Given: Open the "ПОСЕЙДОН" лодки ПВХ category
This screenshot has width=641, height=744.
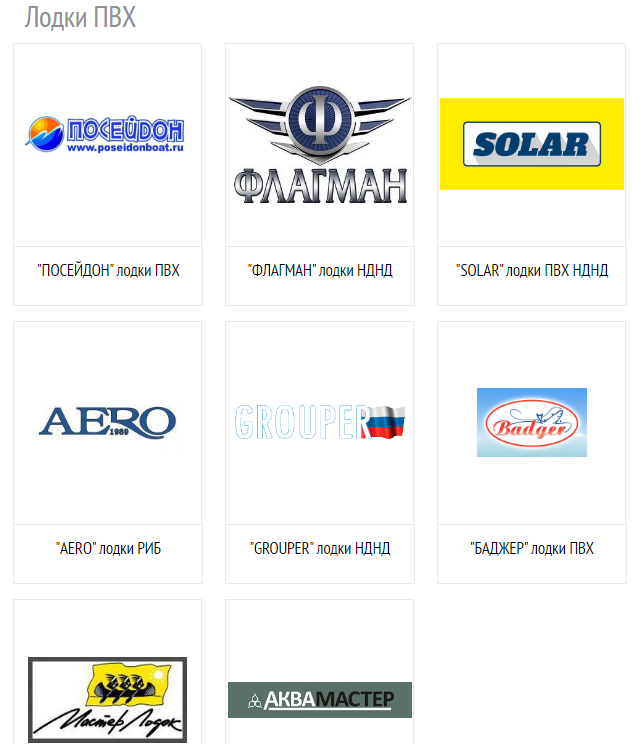Looking at the screenshot, I should point(108,270).
